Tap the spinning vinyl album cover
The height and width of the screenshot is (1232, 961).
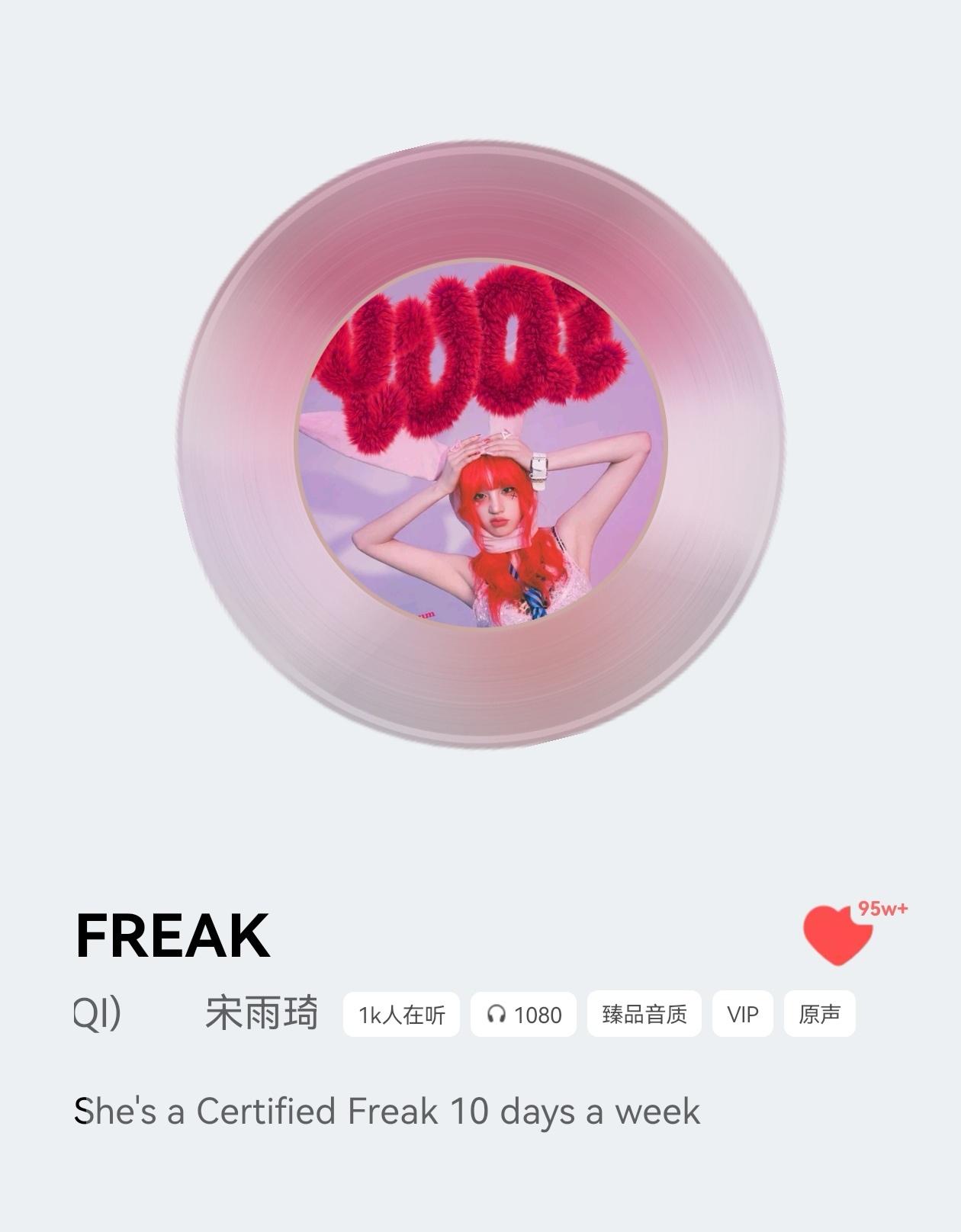click(x=481, y=444)
